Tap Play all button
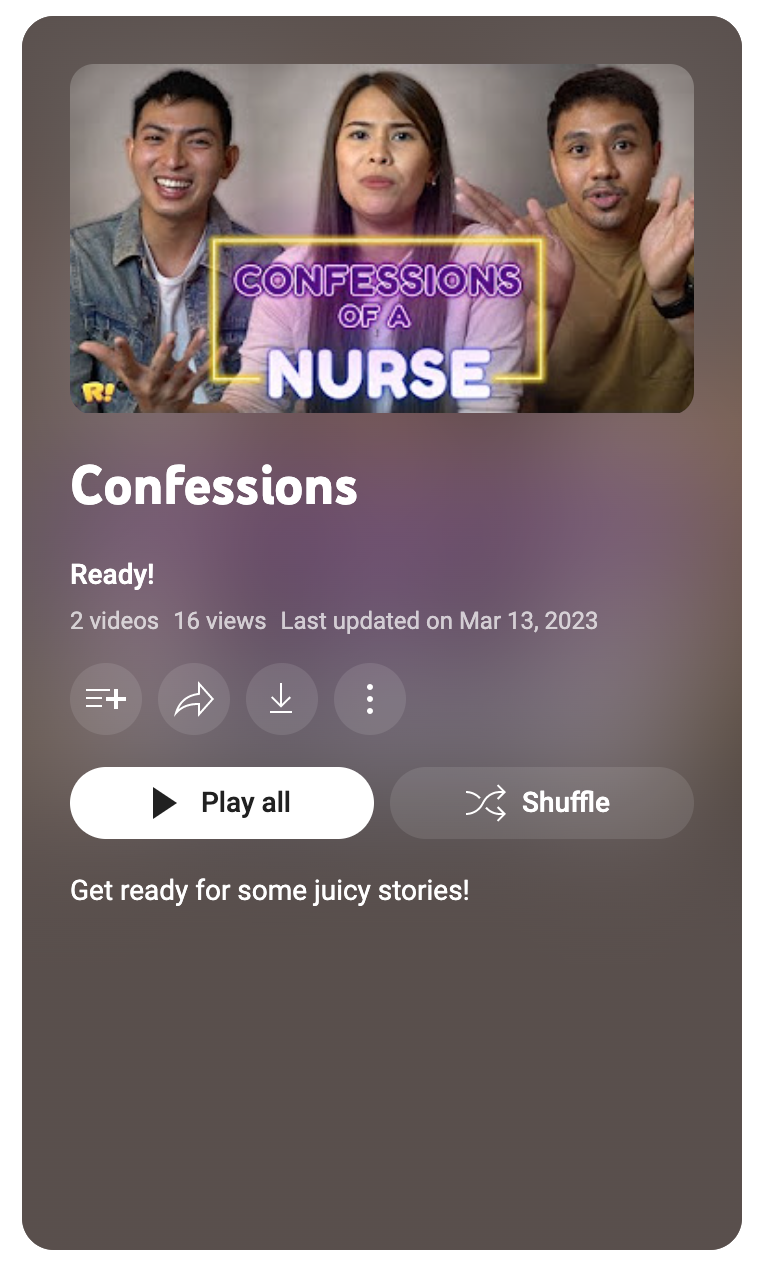Screen dimensions: 762x1274 click(x=221, y=803)
